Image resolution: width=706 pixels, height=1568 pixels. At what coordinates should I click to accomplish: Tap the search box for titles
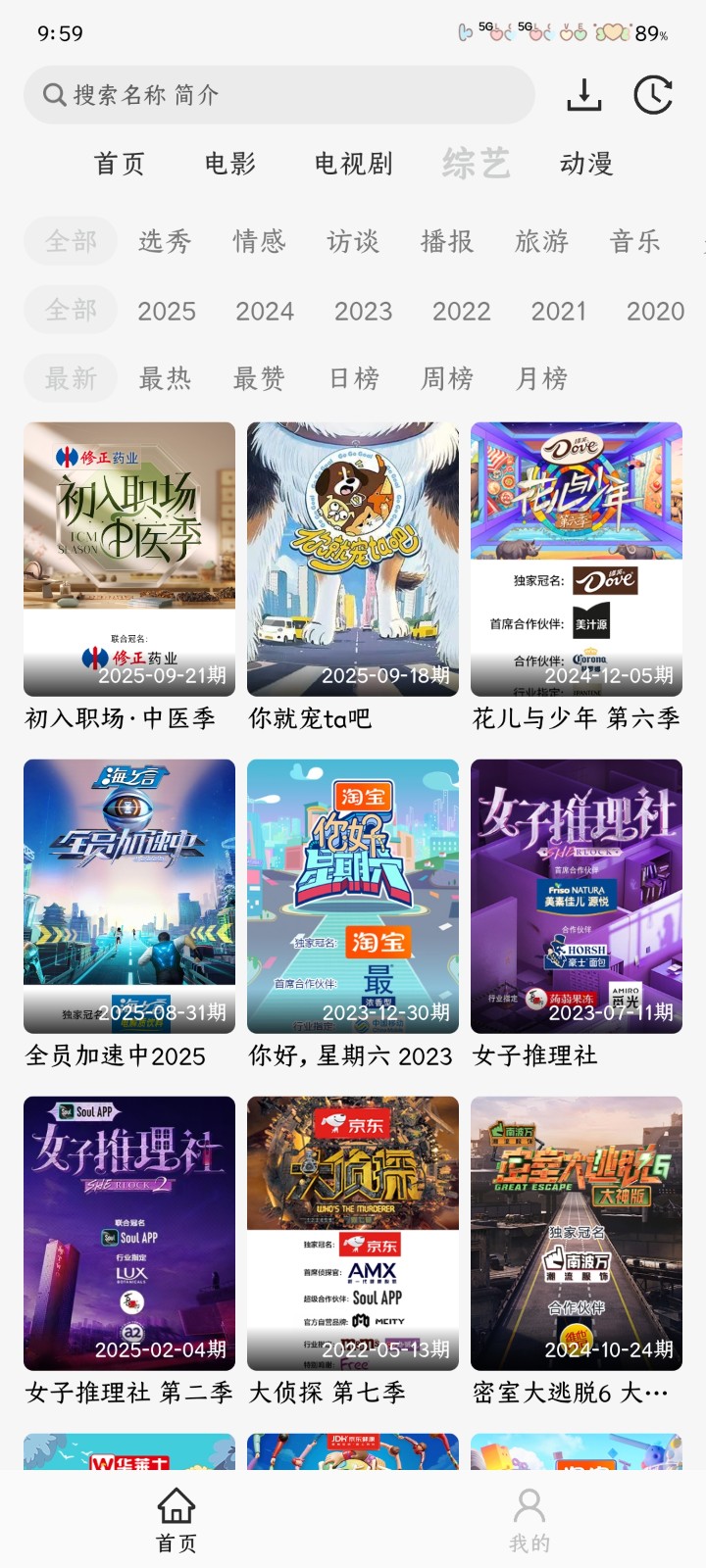tap(279, 95)
